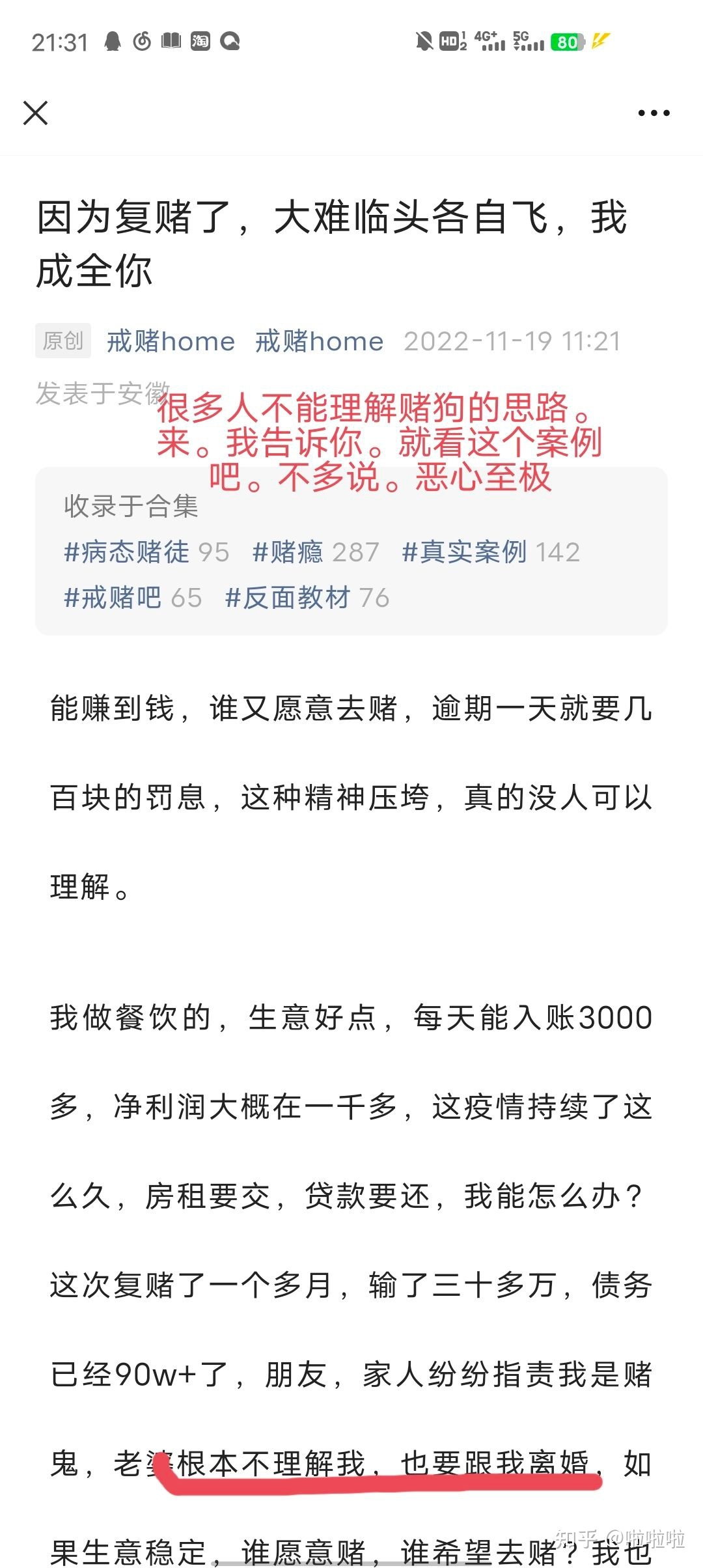Screen dimensions: 703x1568
Task: Open the #赌瘾 collection
Action: click(288, 552)
